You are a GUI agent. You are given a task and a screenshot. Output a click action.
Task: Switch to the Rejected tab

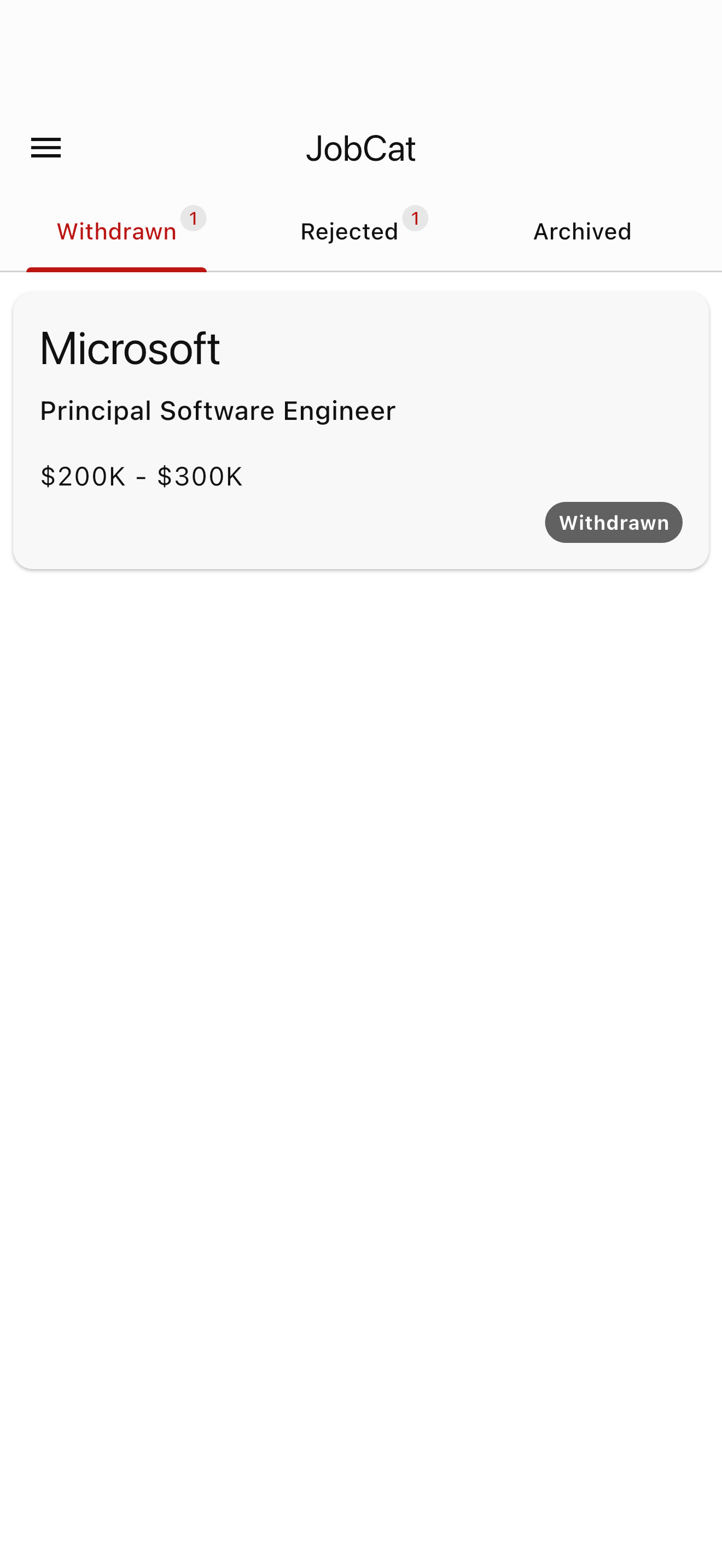pos(350,232)
